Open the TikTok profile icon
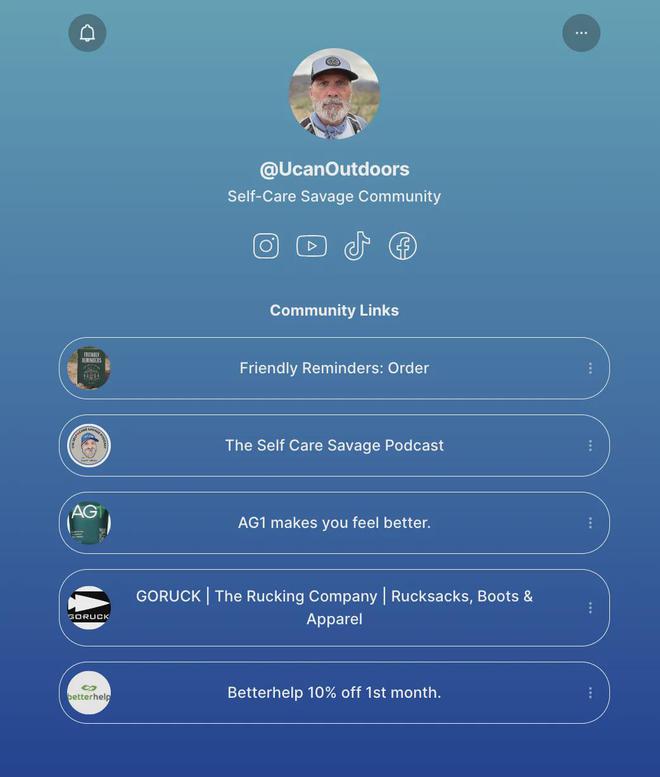This screenshot has width=660, height=777. point(357,246)
